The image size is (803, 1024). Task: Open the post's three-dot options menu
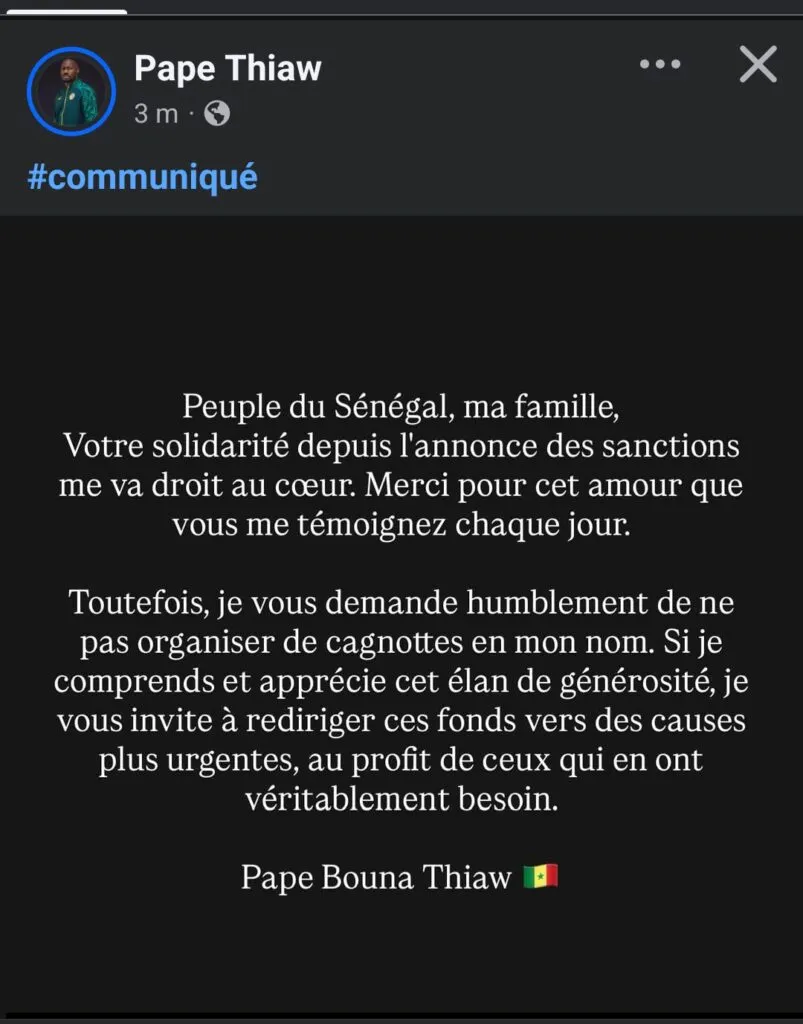(659, 65)
